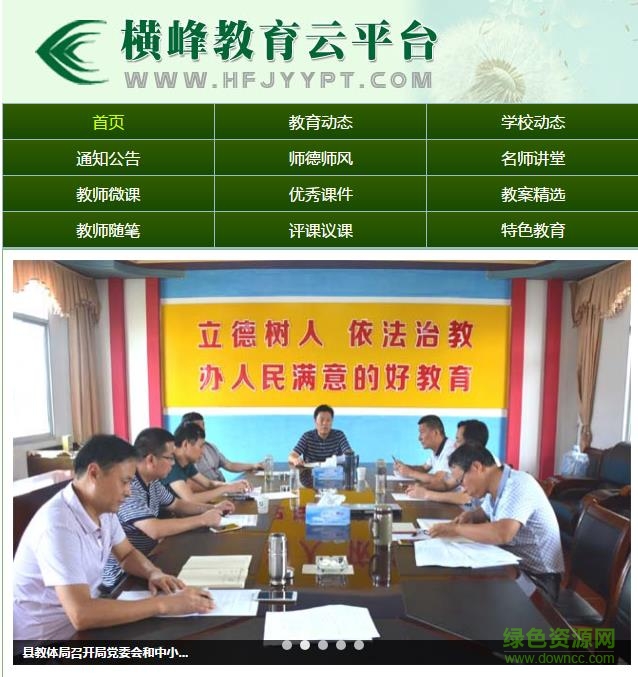Go to 评课议课 section
Image resolution: width=638 pixels, height=677 pixels.
pos(320,230)
